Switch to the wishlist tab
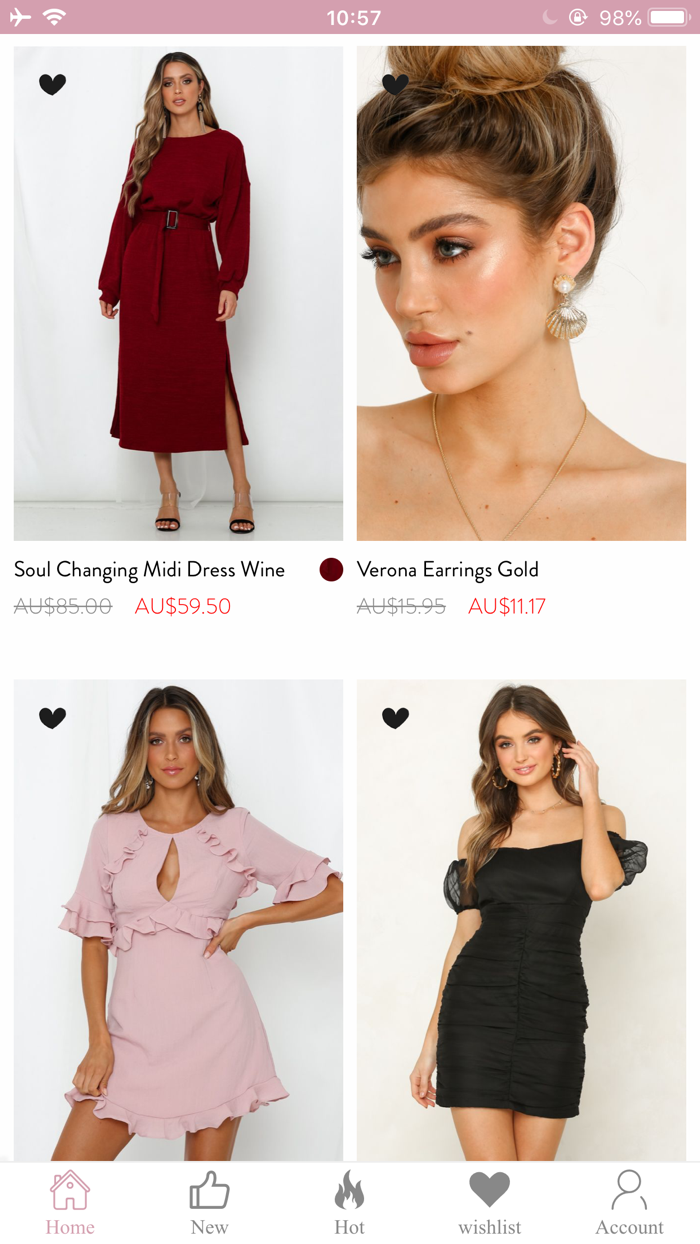The width and height of the screenshot is (700, 1244). [490, 1203]
